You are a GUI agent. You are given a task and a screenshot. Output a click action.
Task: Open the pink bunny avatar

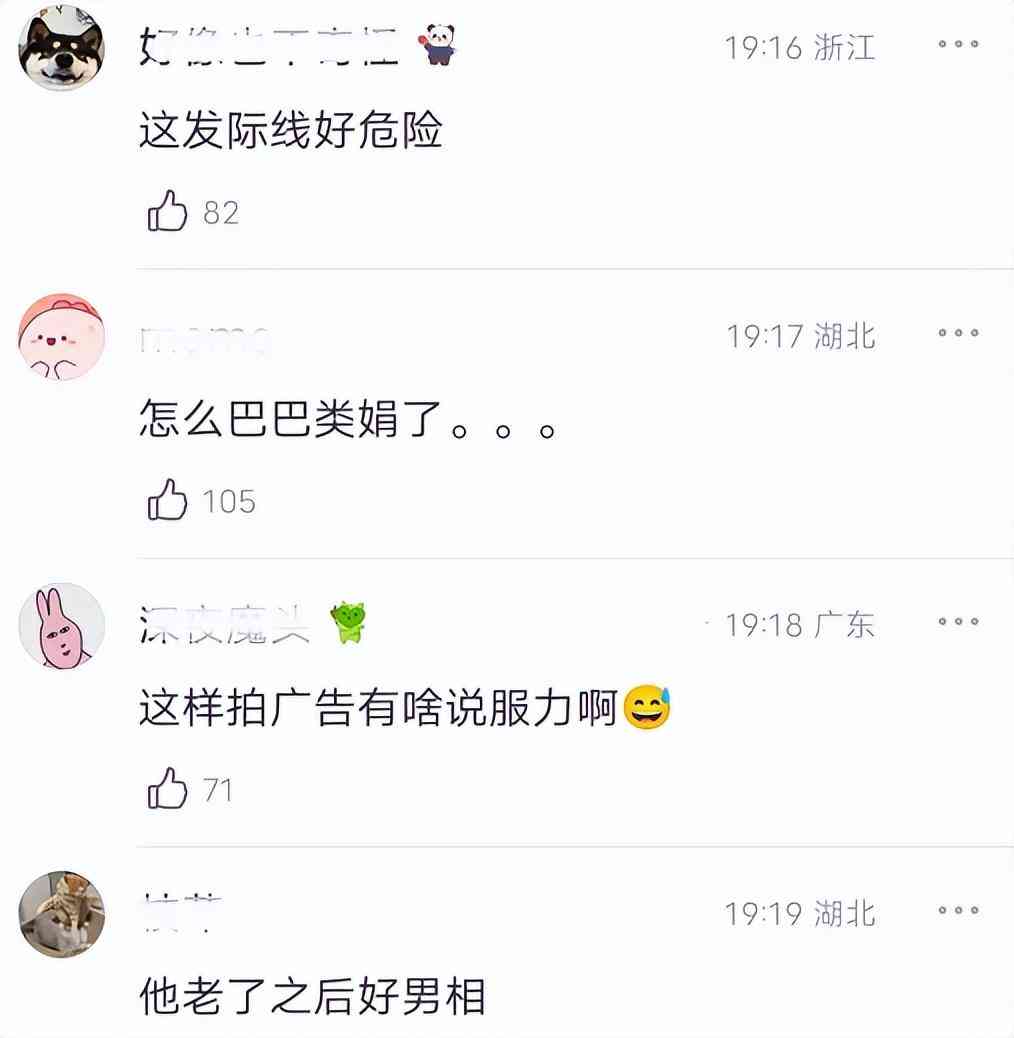click(62, 625)
